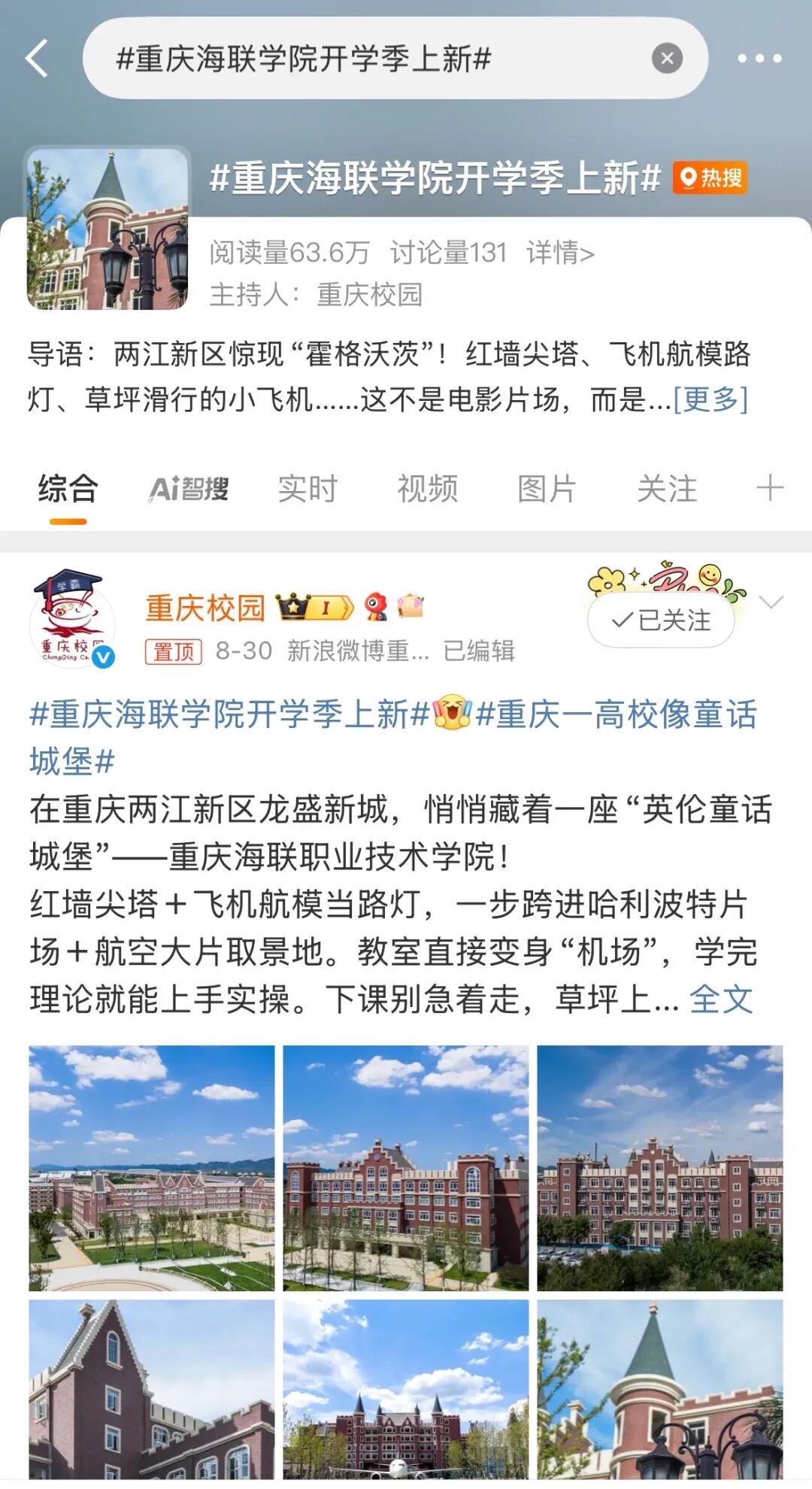Switch to the 视频 tab
Image resolution: width=812 pixels, height=1489 pixels.
(x=427, y=489)
